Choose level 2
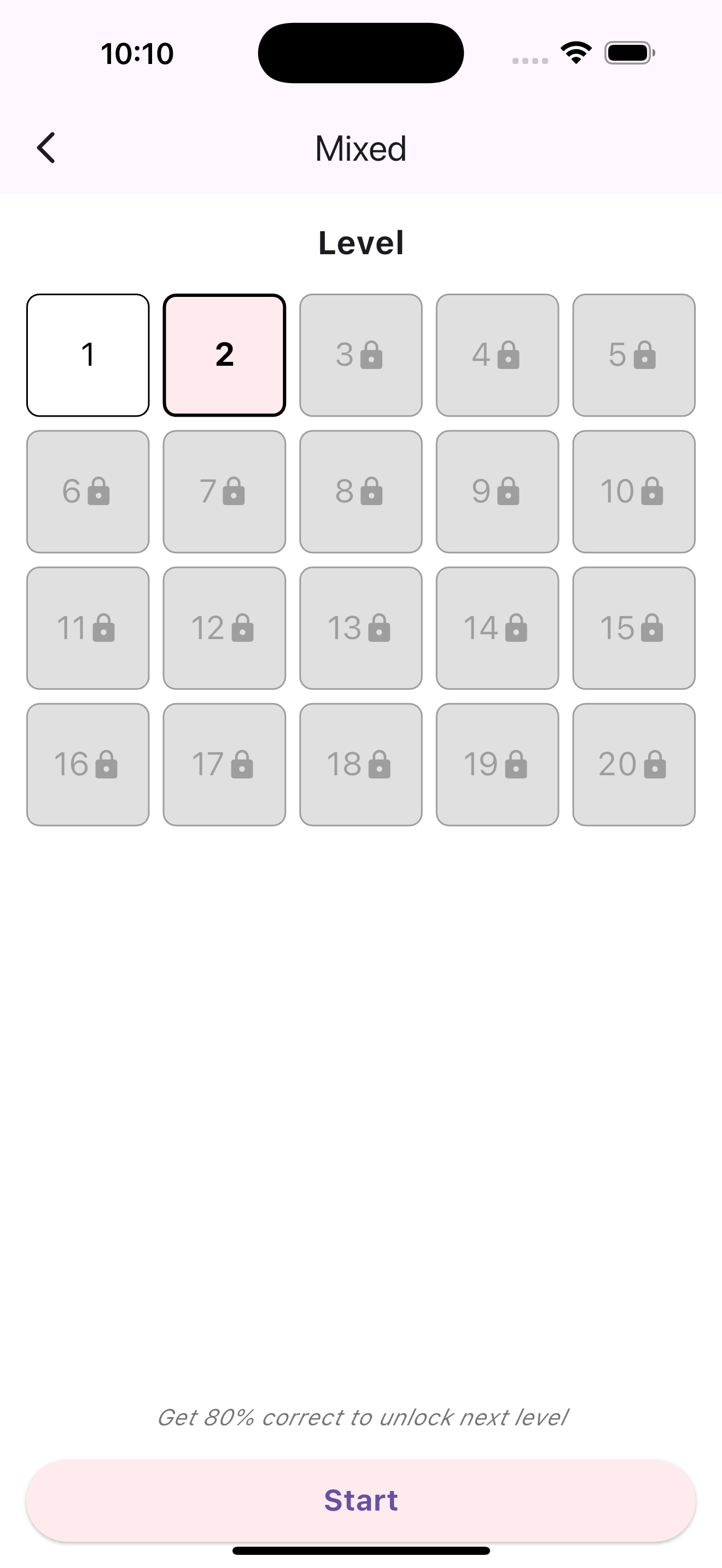Viewport: 722px width, 1568px height. (x=224, y=355)
